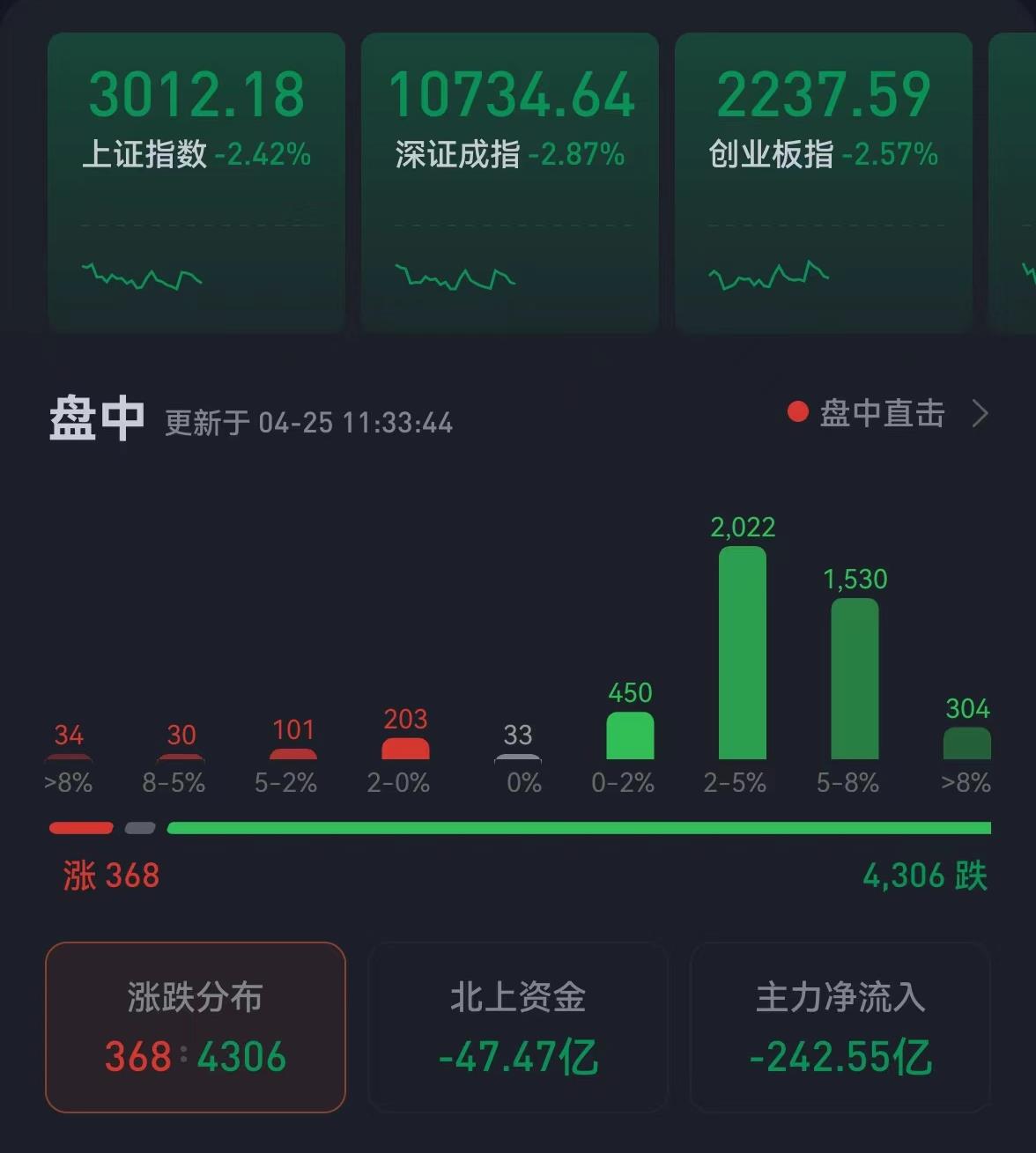This screenshot has height=1153, width=1036.
Task: Switch to the 北上资金 tab
Action: tap(518, 1027)
